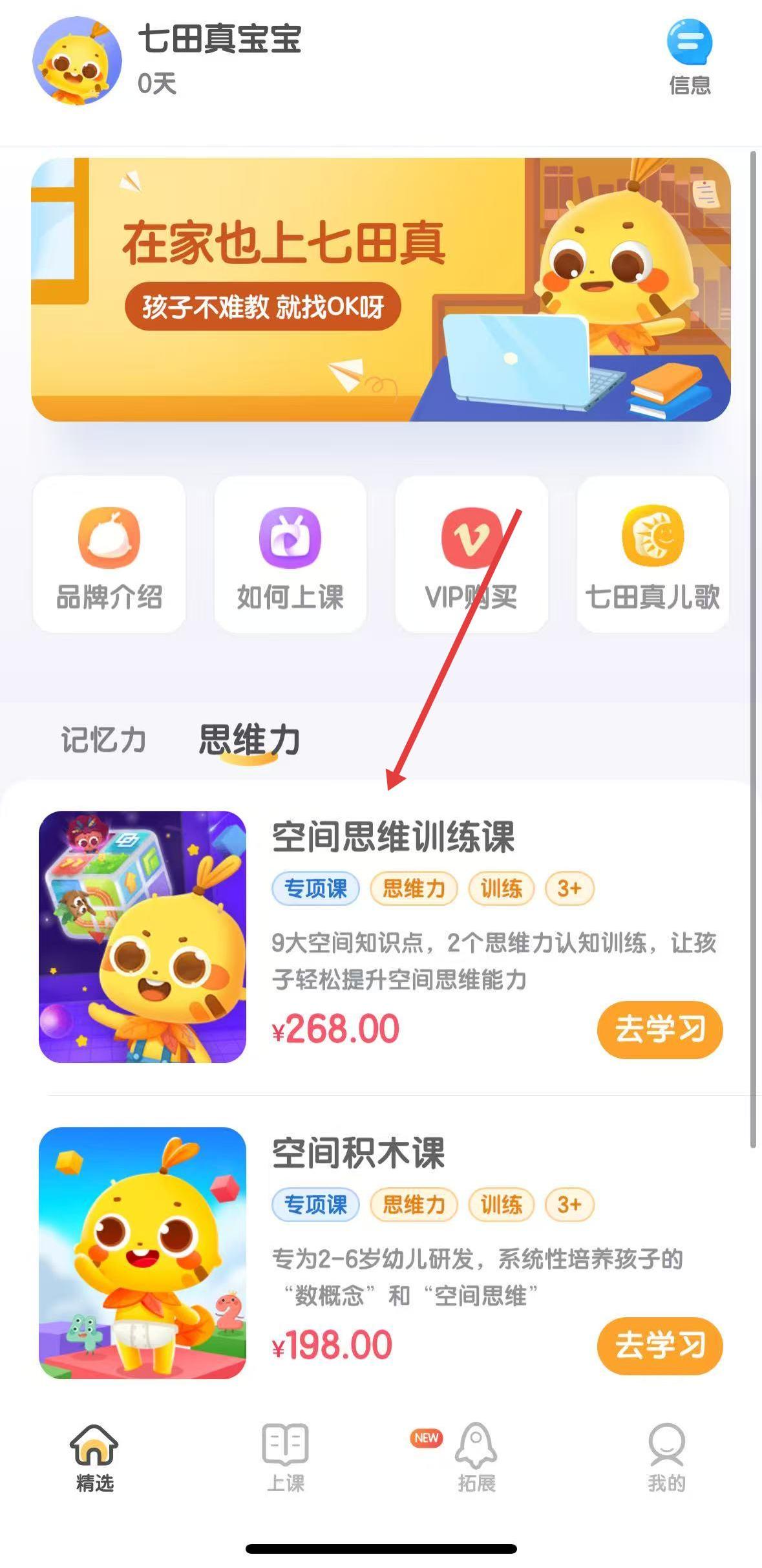Switch to the 记忆力 tab

[103, 739]
